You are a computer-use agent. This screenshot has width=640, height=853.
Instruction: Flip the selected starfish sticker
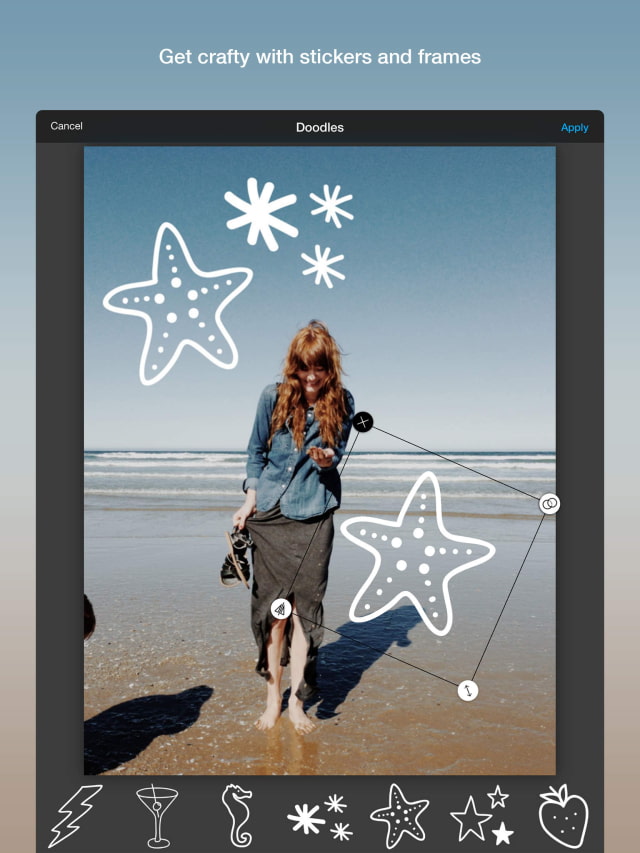click(281, 608)
